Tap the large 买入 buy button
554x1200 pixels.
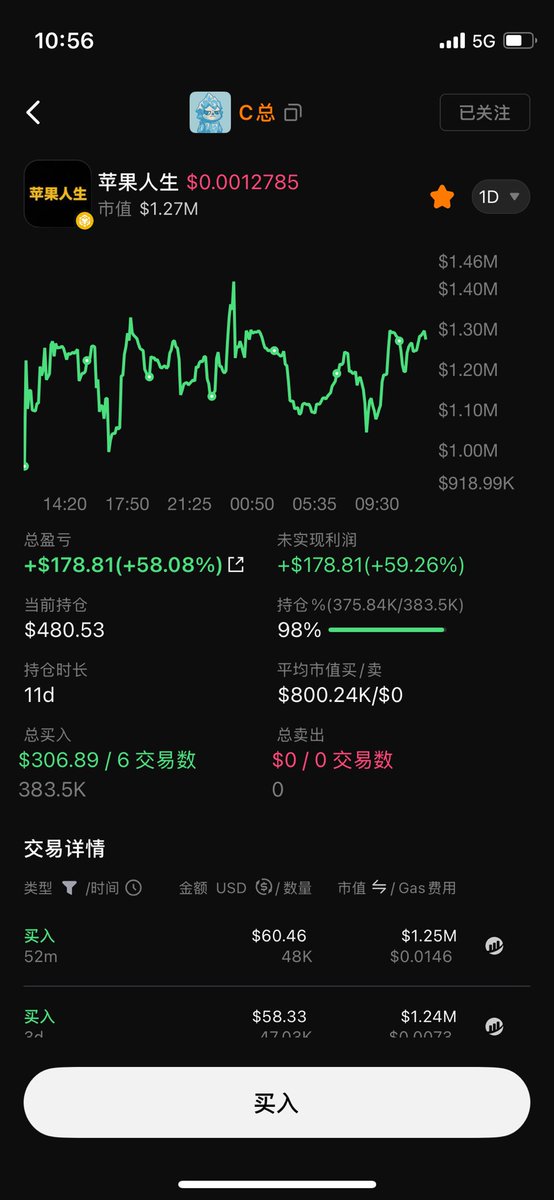click(x=277, y=1103)
